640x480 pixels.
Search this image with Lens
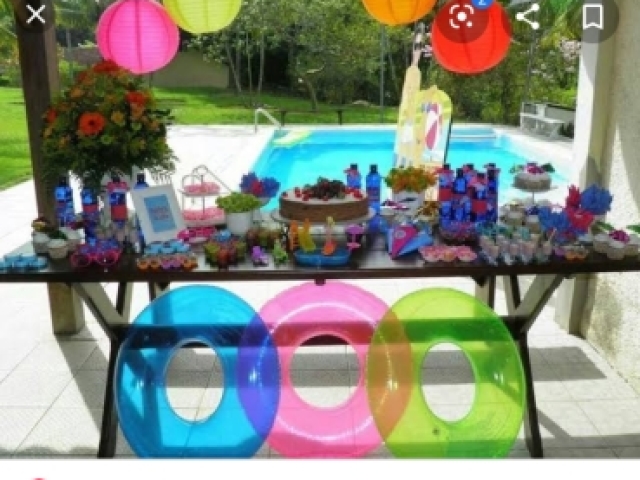pos(462,17)
